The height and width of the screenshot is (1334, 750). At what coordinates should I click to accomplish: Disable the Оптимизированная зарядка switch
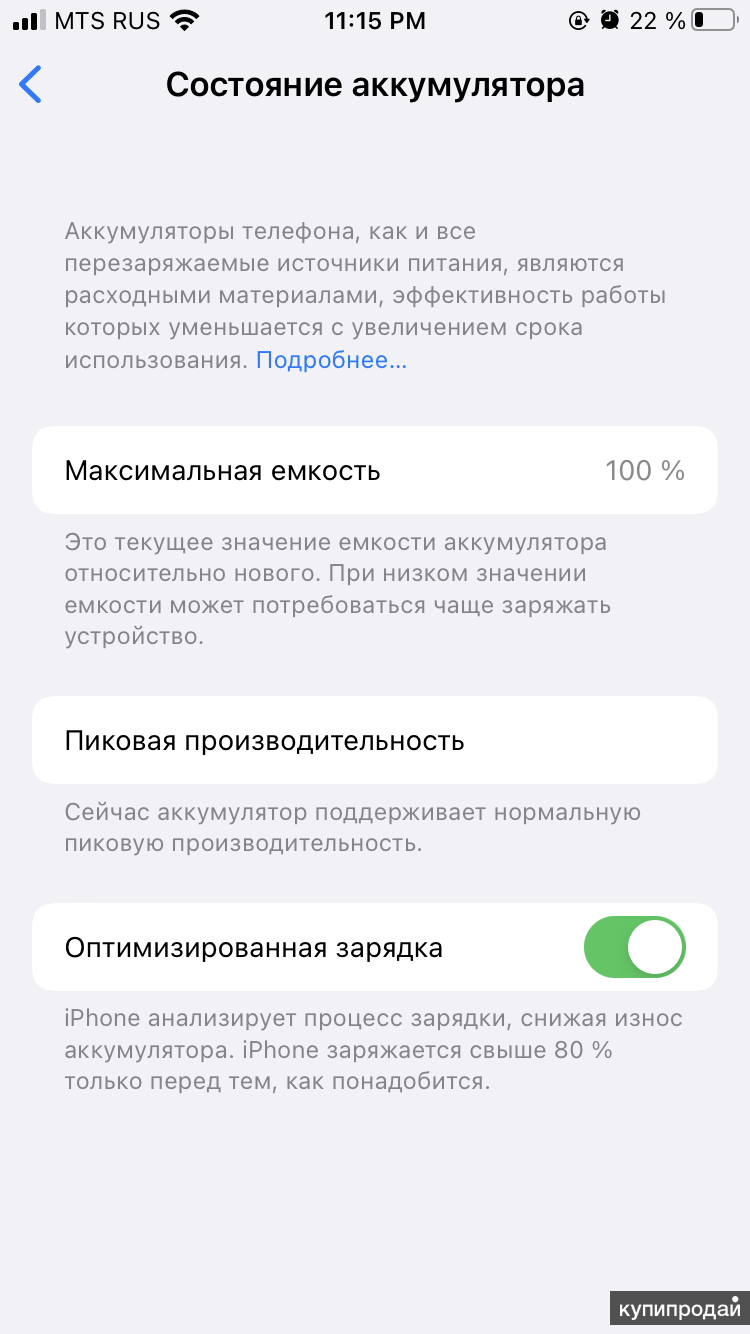pos(634,947)
